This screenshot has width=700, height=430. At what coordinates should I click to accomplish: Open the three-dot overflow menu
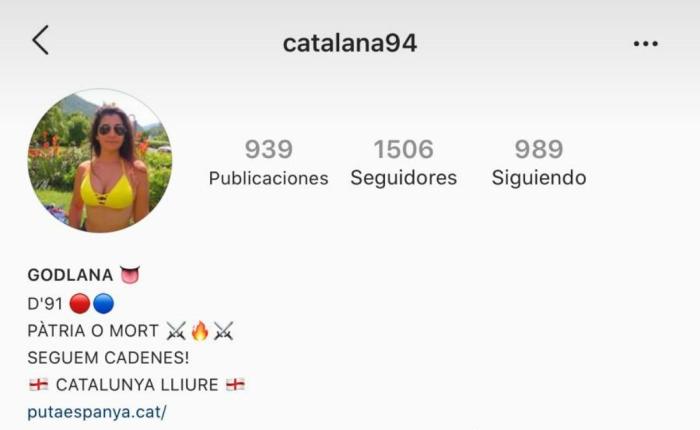tap(646, 44)
